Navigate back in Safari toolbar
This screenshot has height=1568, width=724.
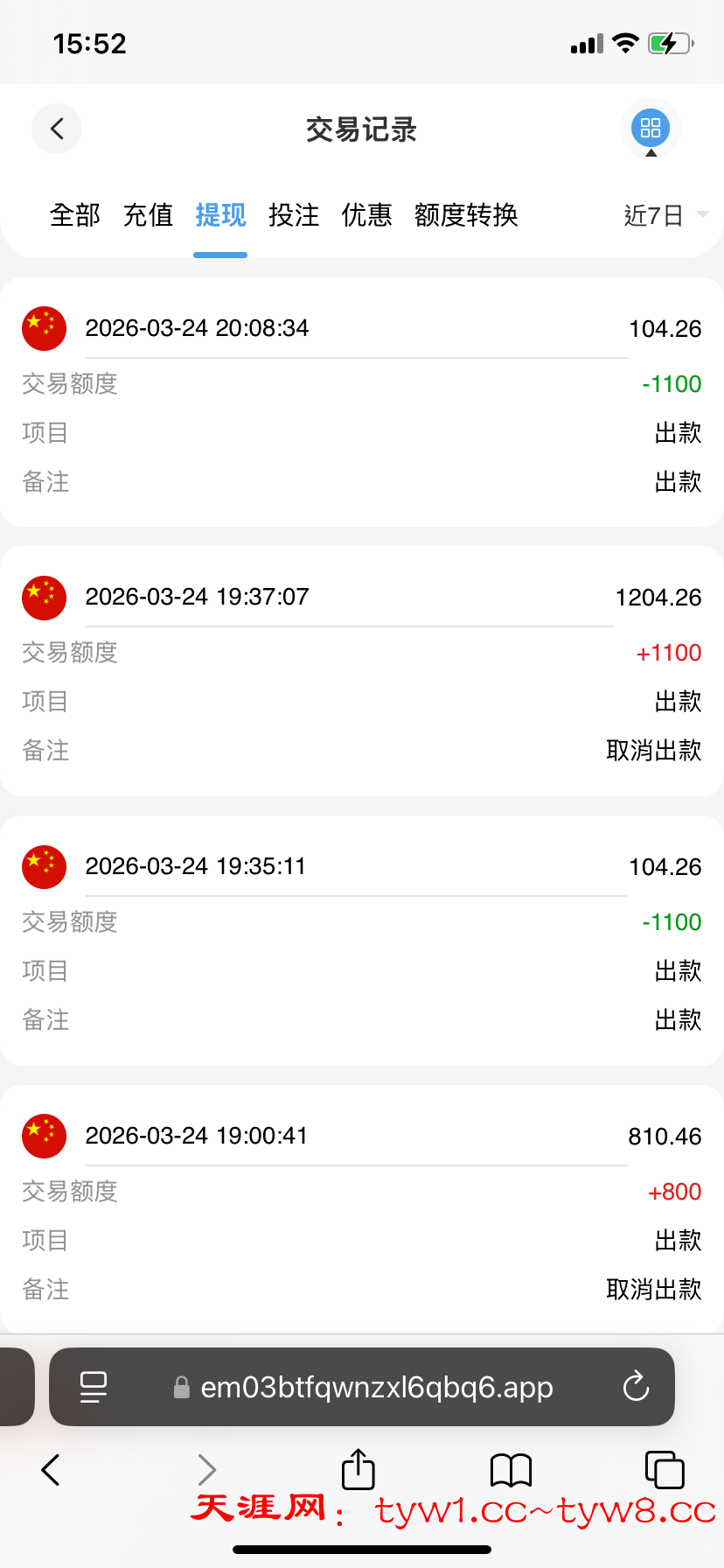coord(52,1470)
